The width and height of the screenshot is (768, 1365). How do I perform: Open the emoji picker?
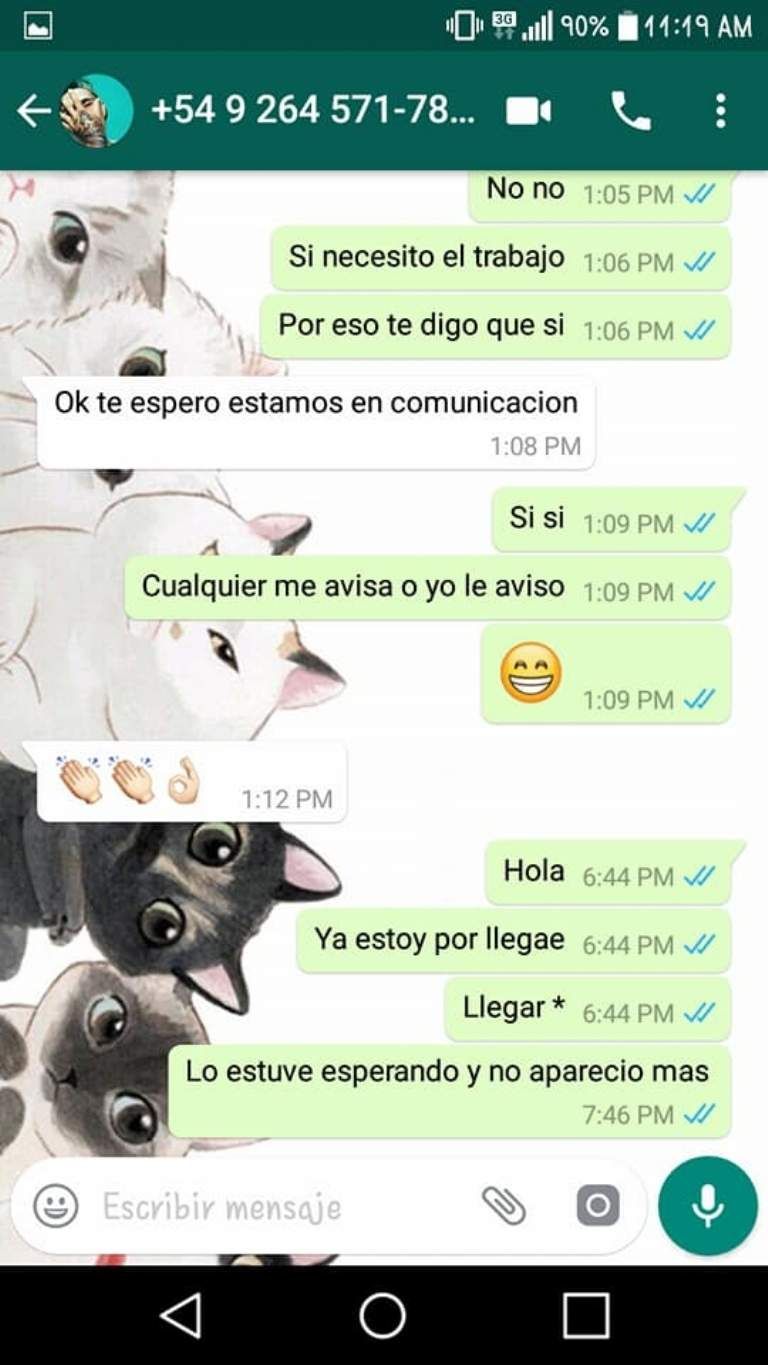56,1206
